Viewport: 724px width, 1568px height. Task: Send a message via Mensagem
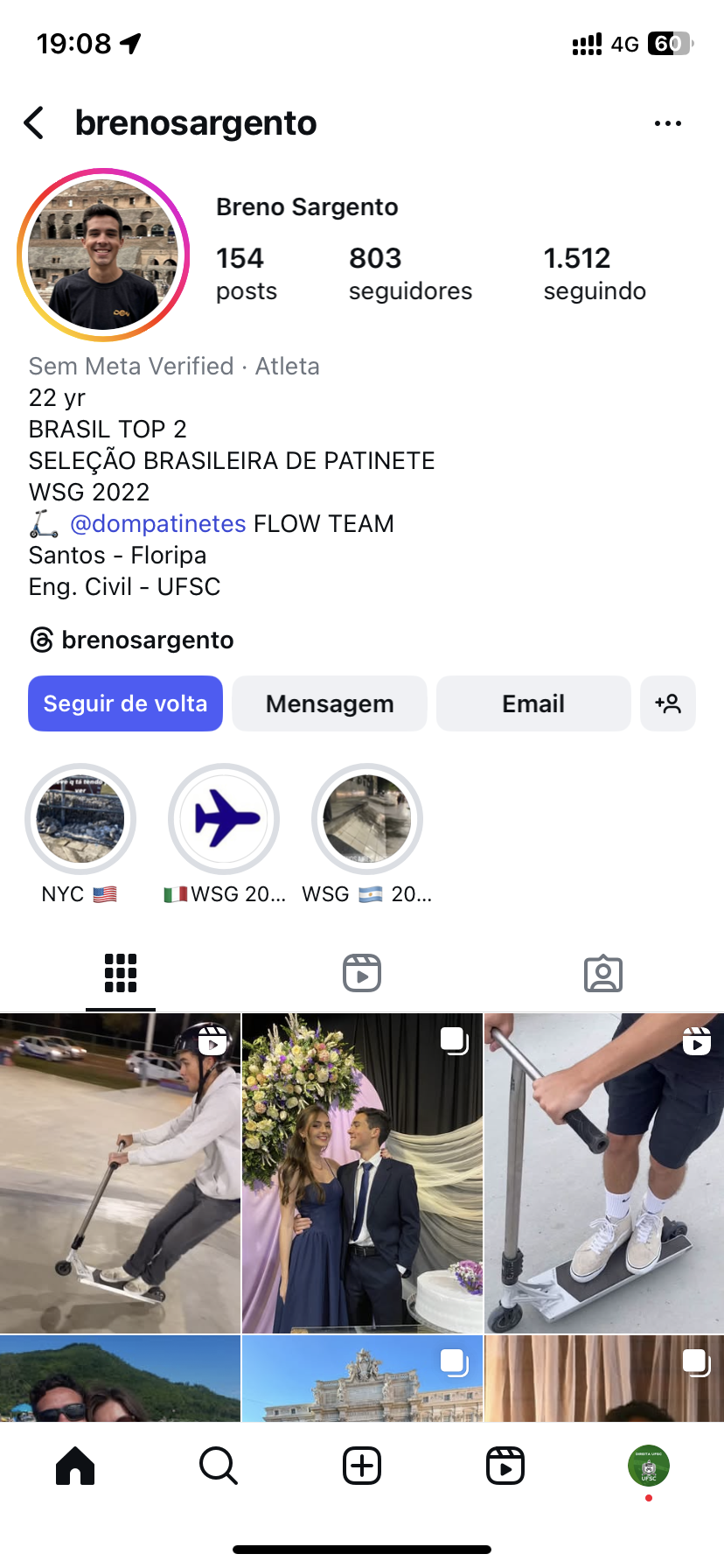coord(329,703)
